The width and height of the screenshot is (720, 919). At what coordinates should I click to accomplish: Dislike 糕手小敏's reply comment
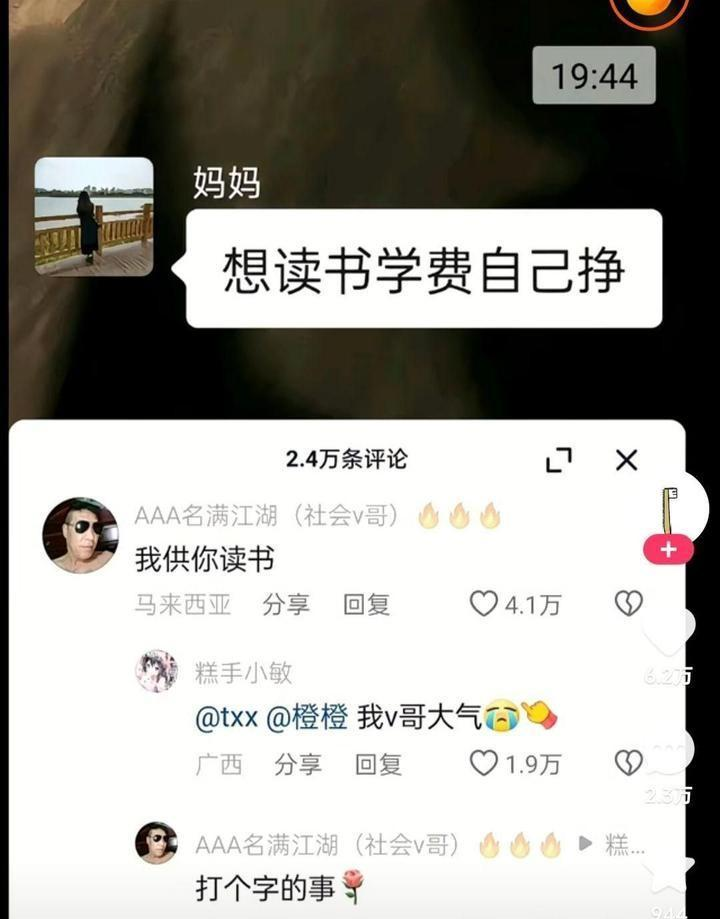[x=628, y=764]
